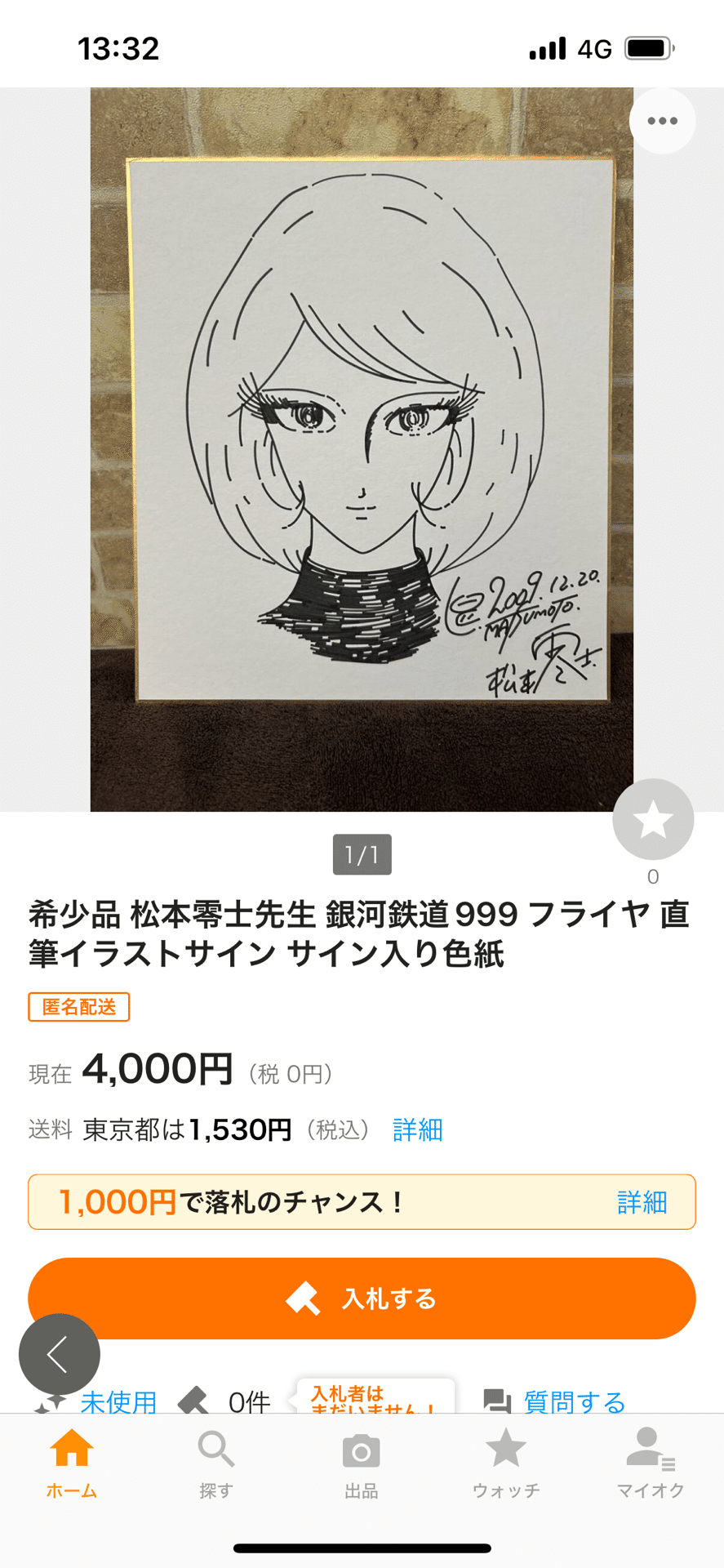Screen dimensions: 724x1568
Task: Tap the 入札する bid button
Action: point(362,1298)
